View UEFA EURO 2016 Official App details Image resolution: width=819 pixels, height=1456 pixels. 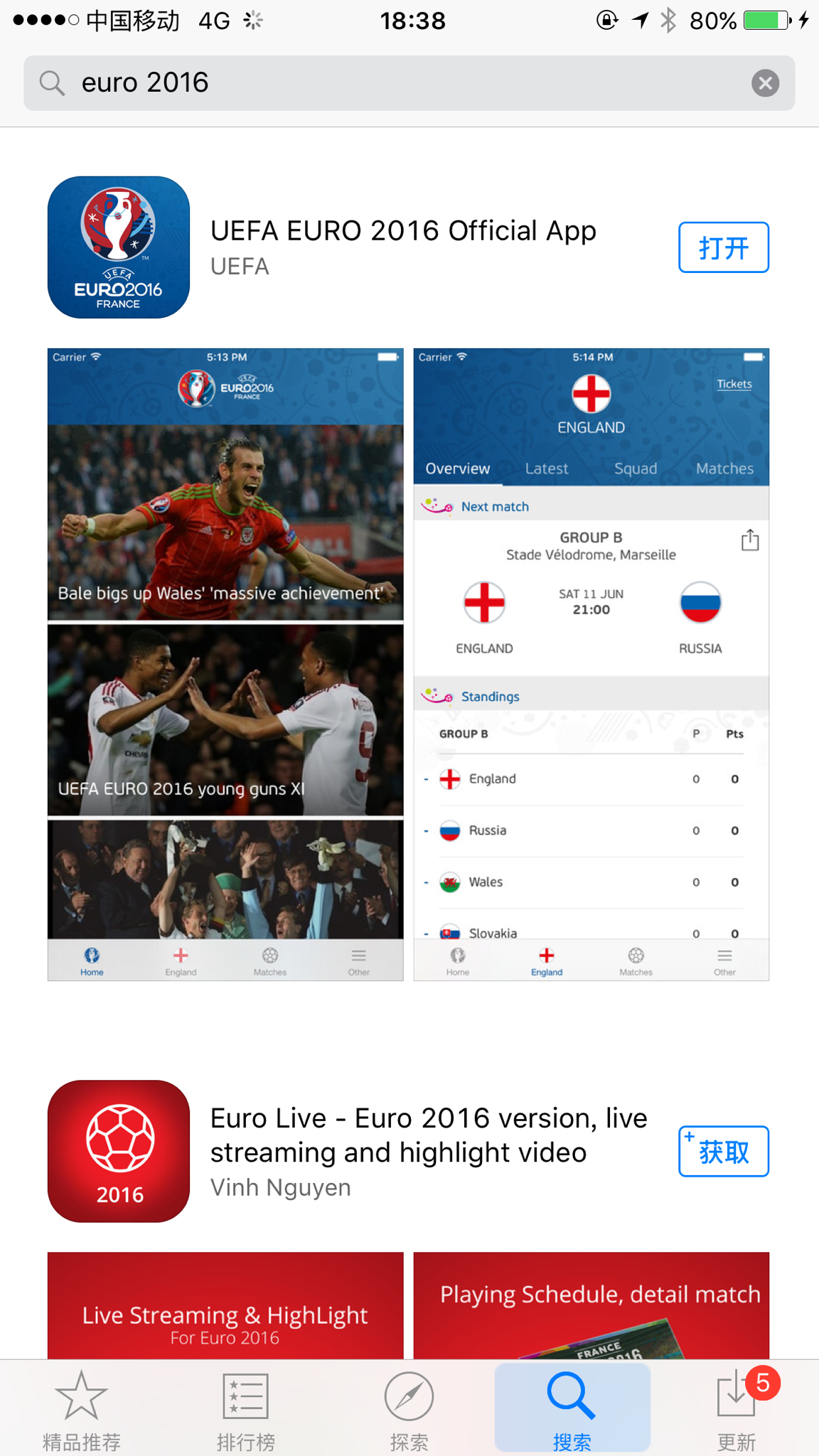pyautogui.click(x=402, y=246)
